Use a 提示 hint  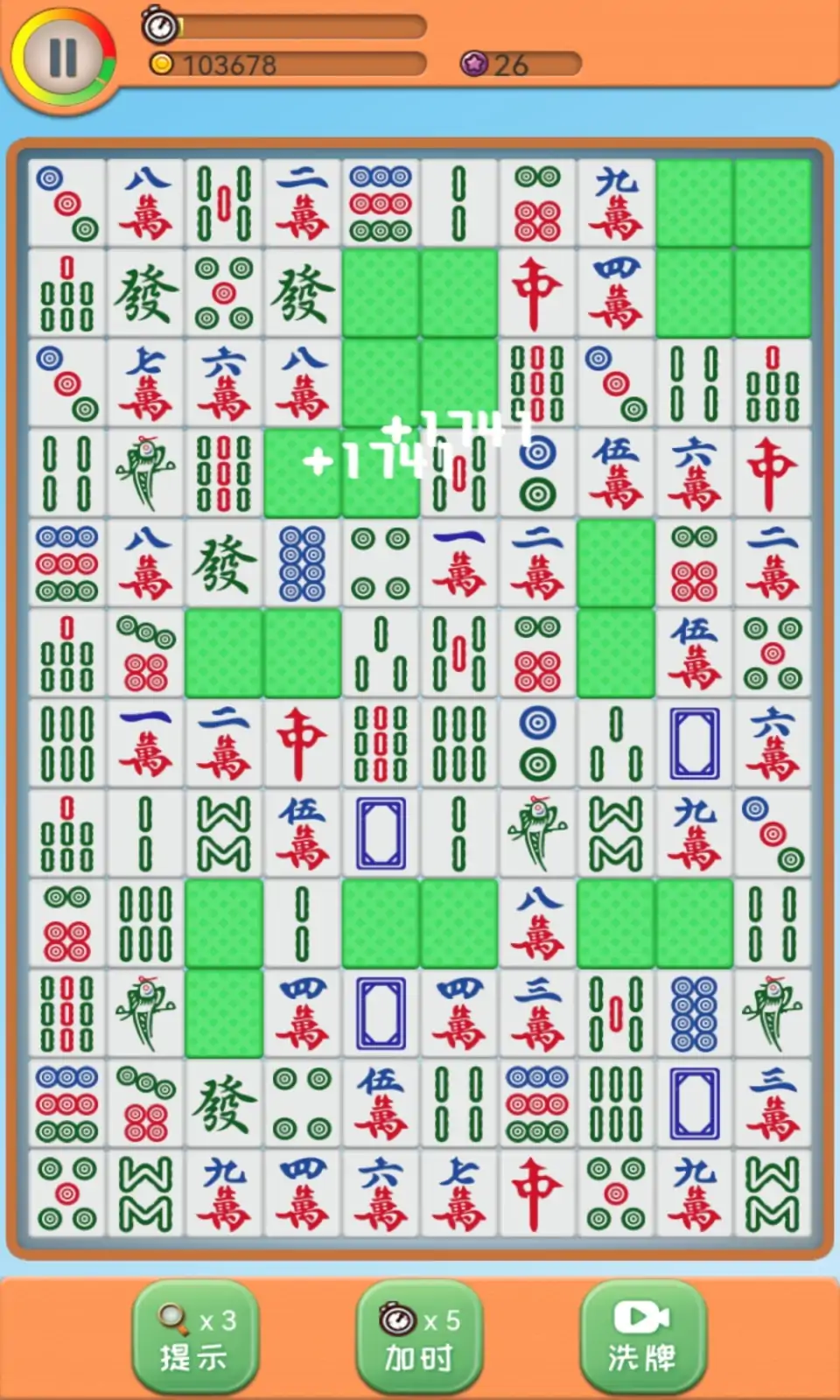[x=195, y=1337]
